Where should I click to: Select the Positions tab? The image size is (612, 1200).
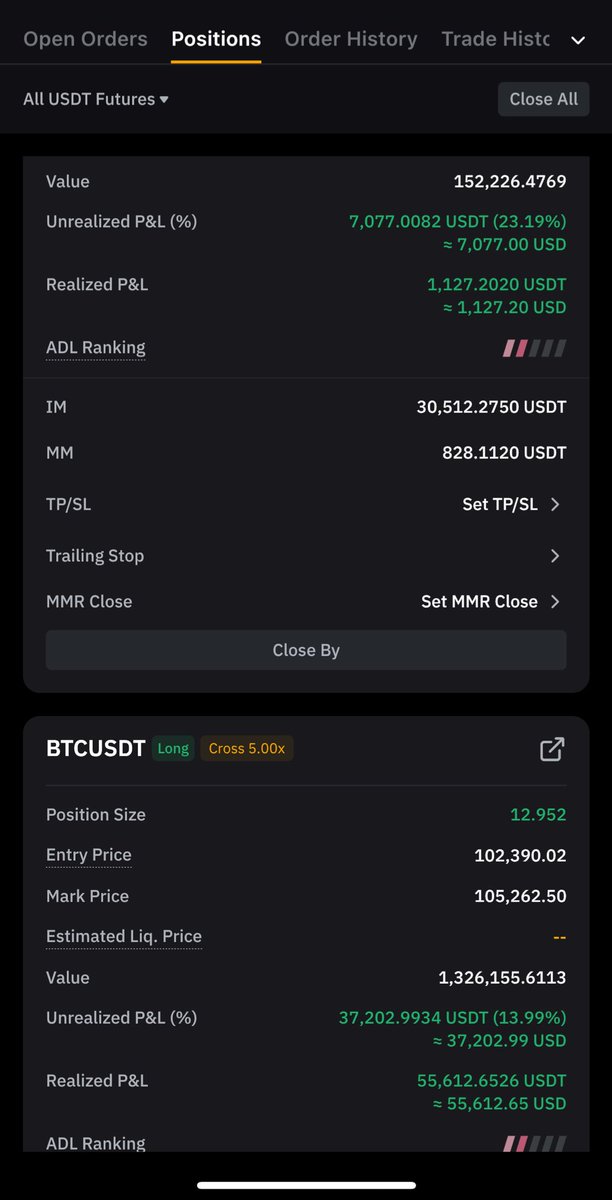216,39
